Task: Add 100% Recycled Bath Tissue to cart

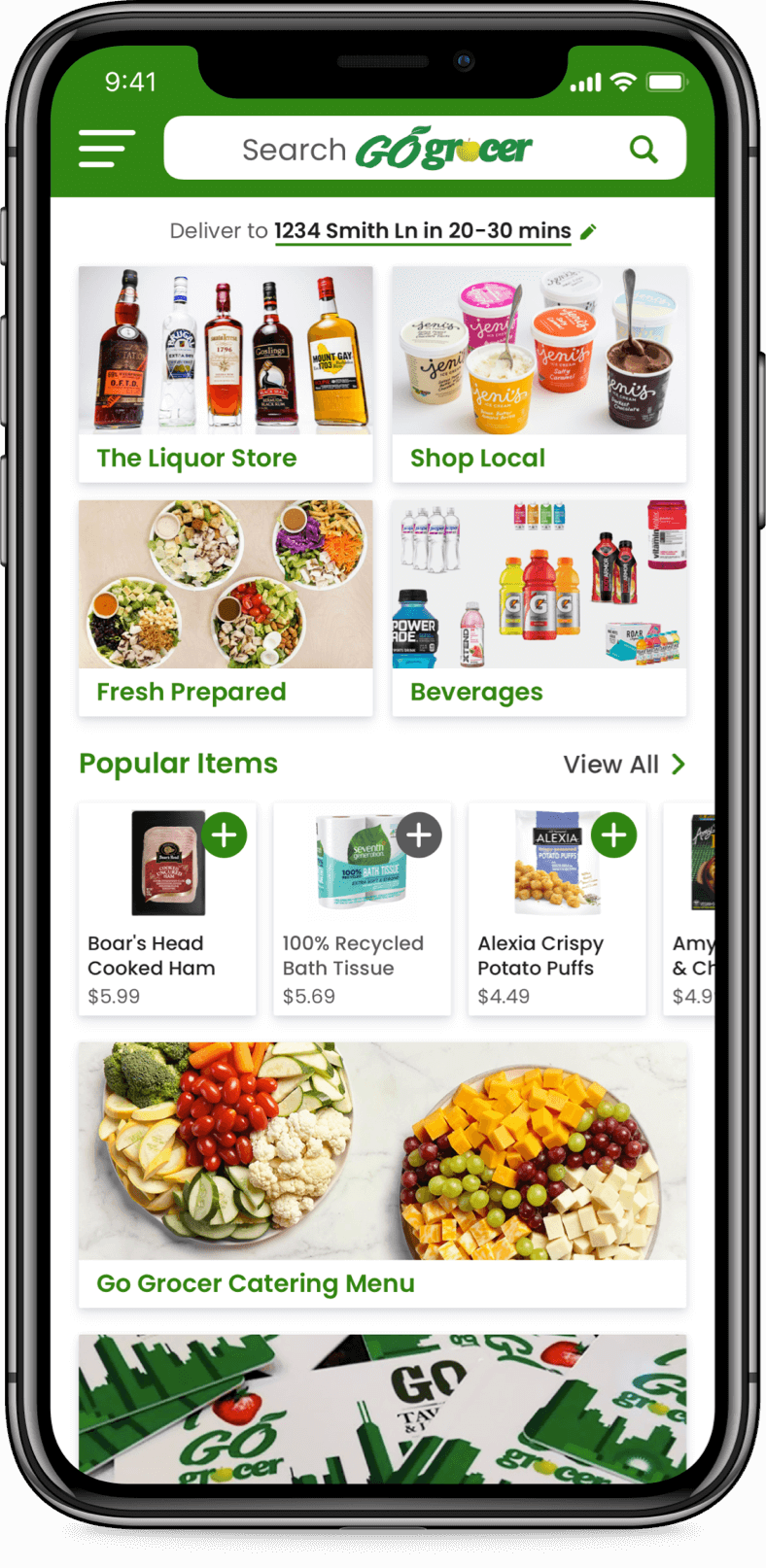Action: [419, 835]
